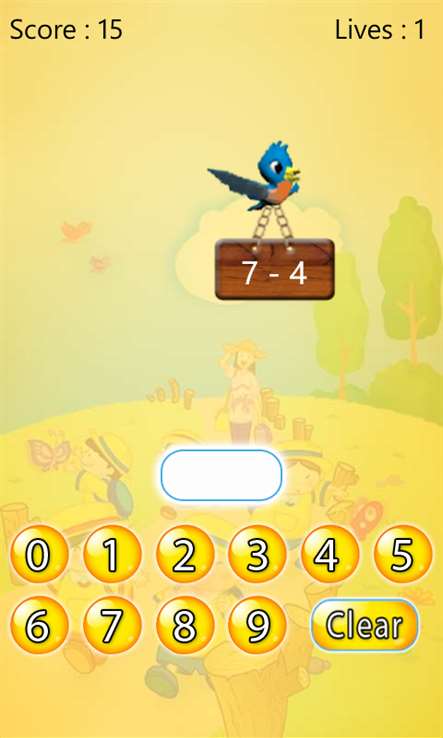The width and height of the screenshot is (443, 738).
Task: Enter digit 8 on the keypad
Action: point(185,625)
